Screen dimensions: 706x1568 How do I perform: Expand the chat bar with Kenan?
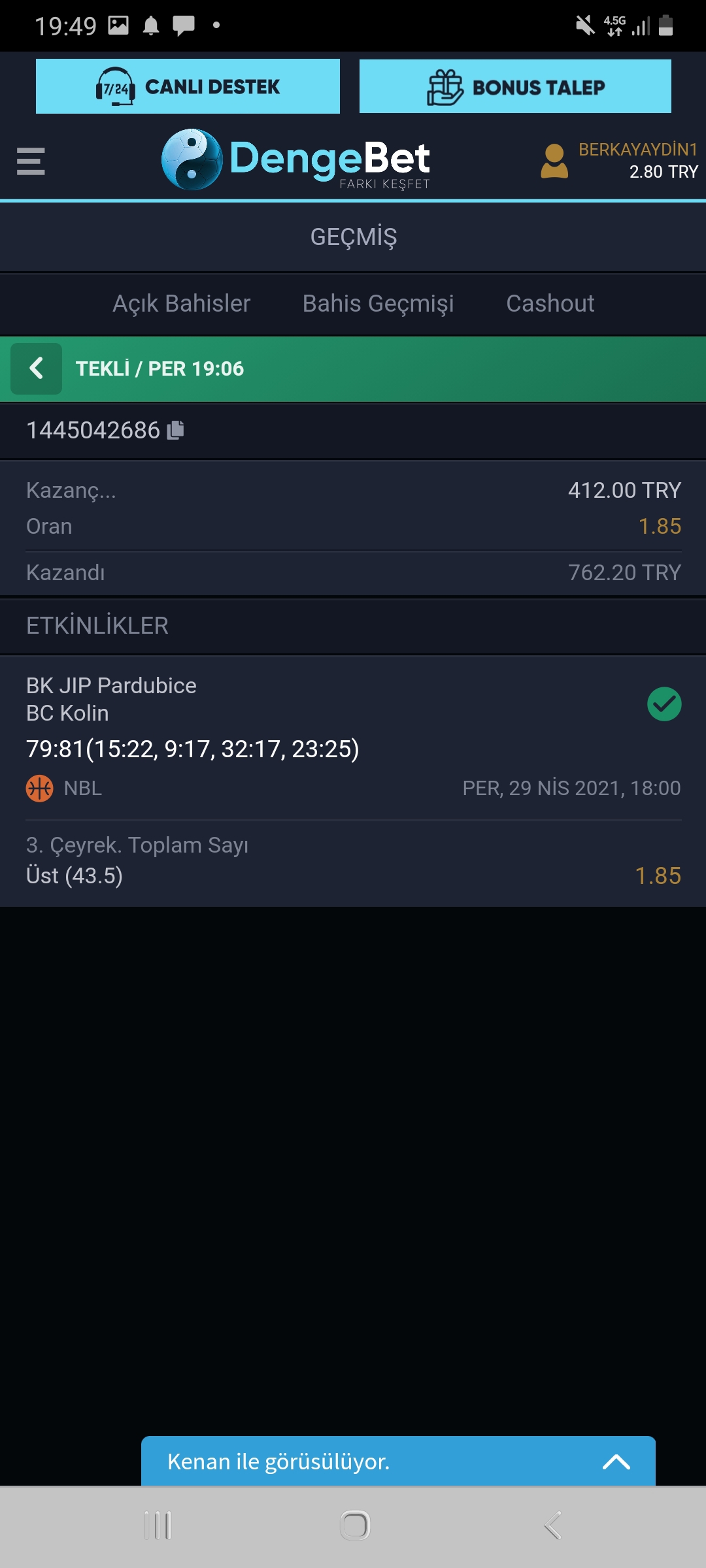pos(398,1461)
